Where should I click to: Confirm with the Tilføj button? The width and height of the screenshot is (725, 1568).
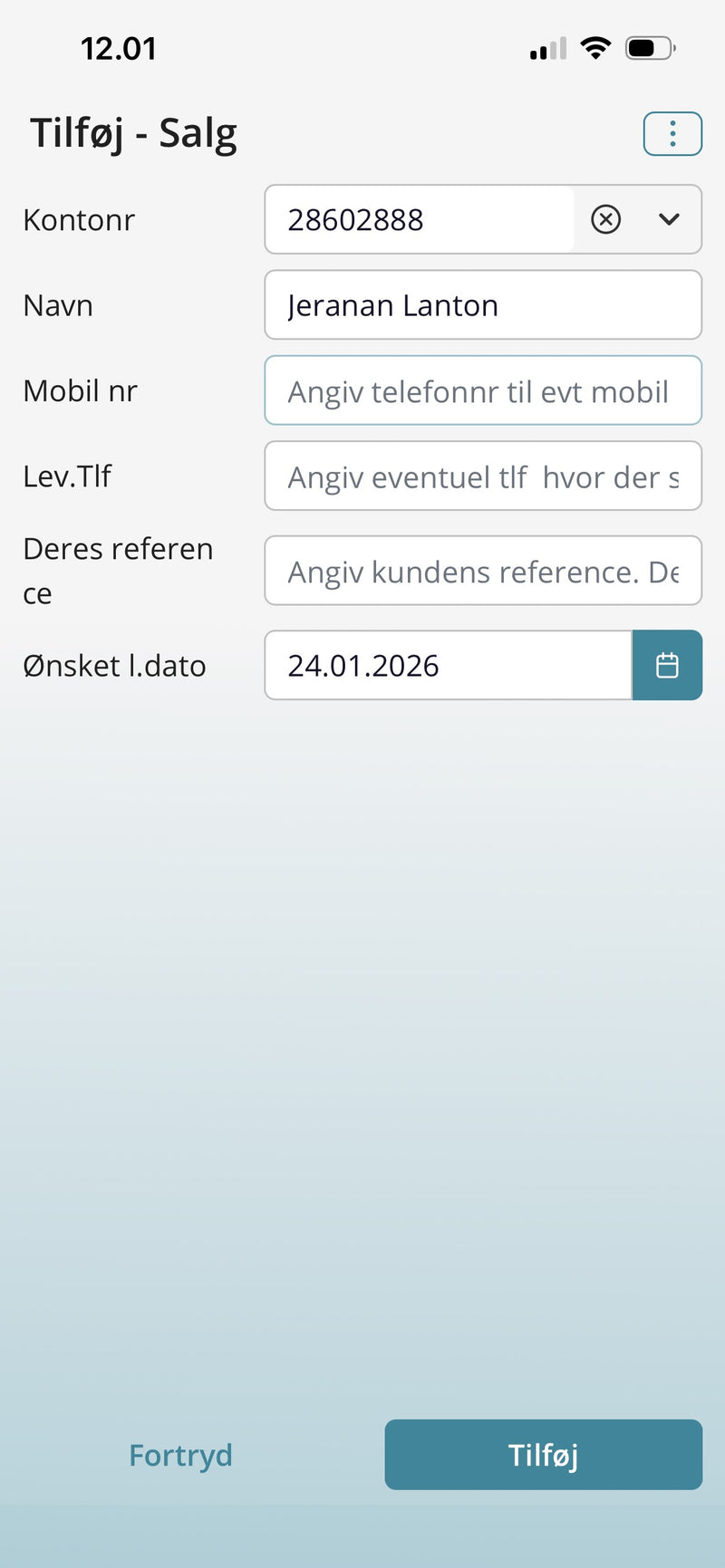(543, 1455)
